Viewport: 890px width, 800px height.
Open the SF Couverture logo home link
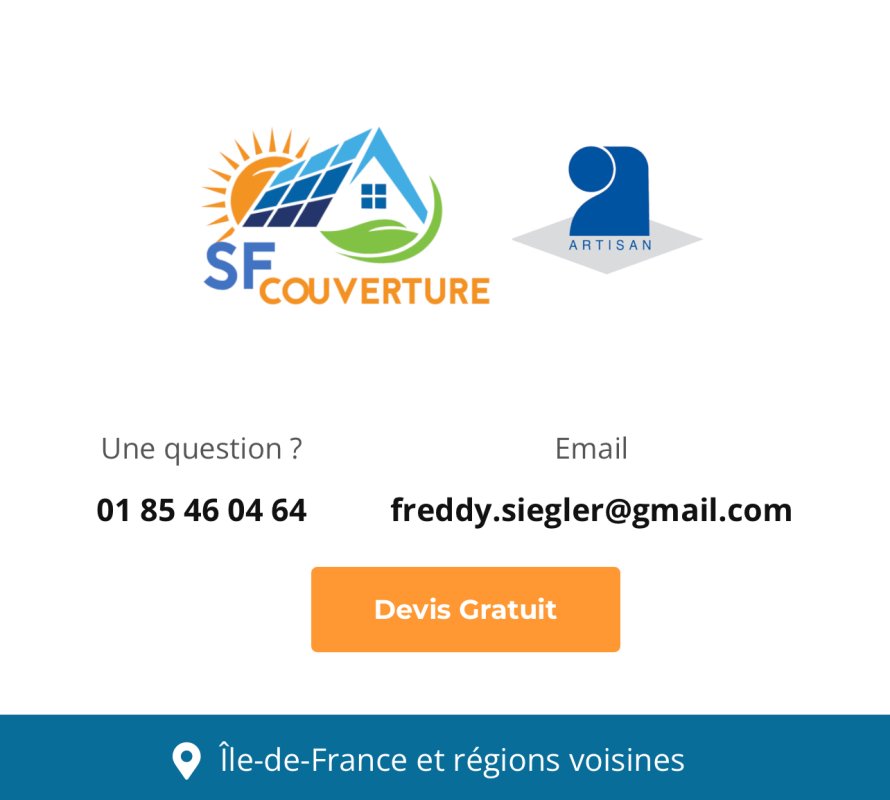pos(346,217)
